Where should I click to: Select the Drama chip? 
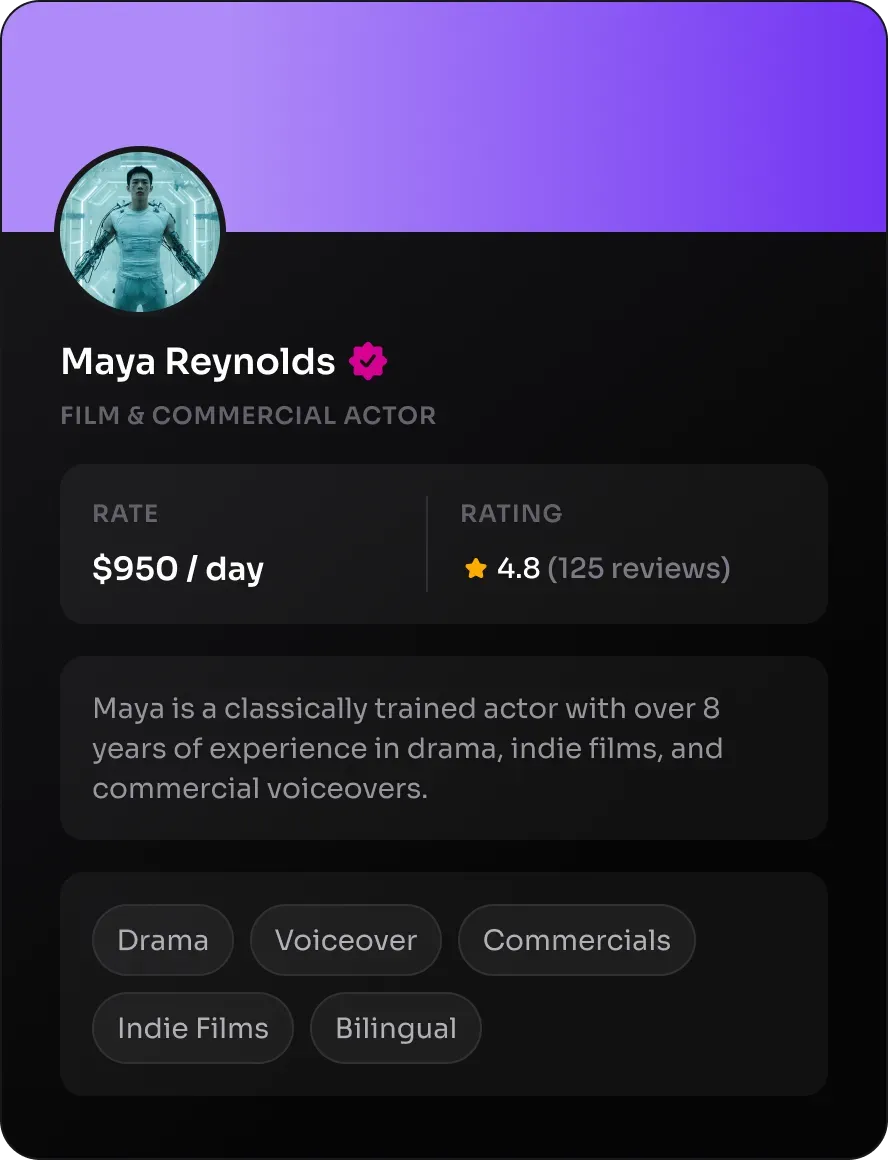click(x=163, y=940)
